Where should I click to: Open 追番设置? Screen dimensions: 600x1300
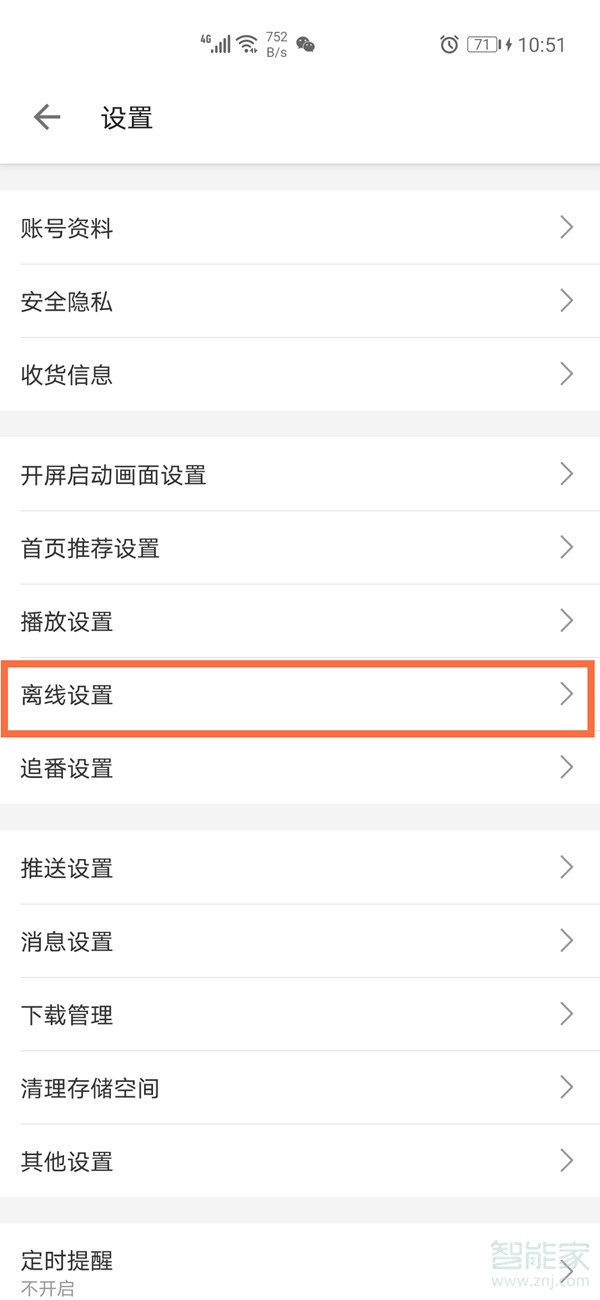[x=300, y=768]
